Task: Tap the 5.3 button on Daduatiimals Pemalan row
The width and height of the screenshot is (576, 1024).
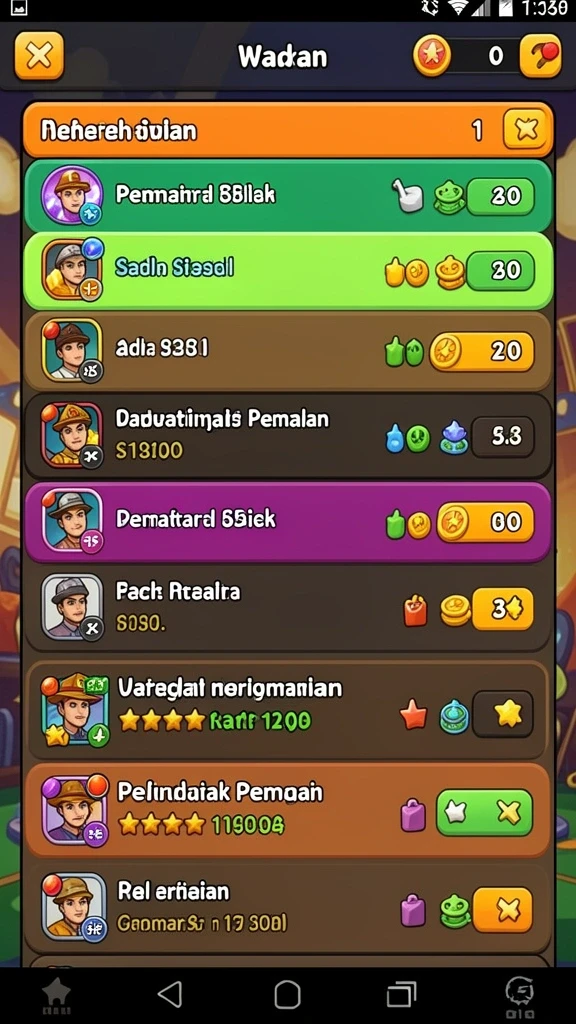Action: point(503,436)
